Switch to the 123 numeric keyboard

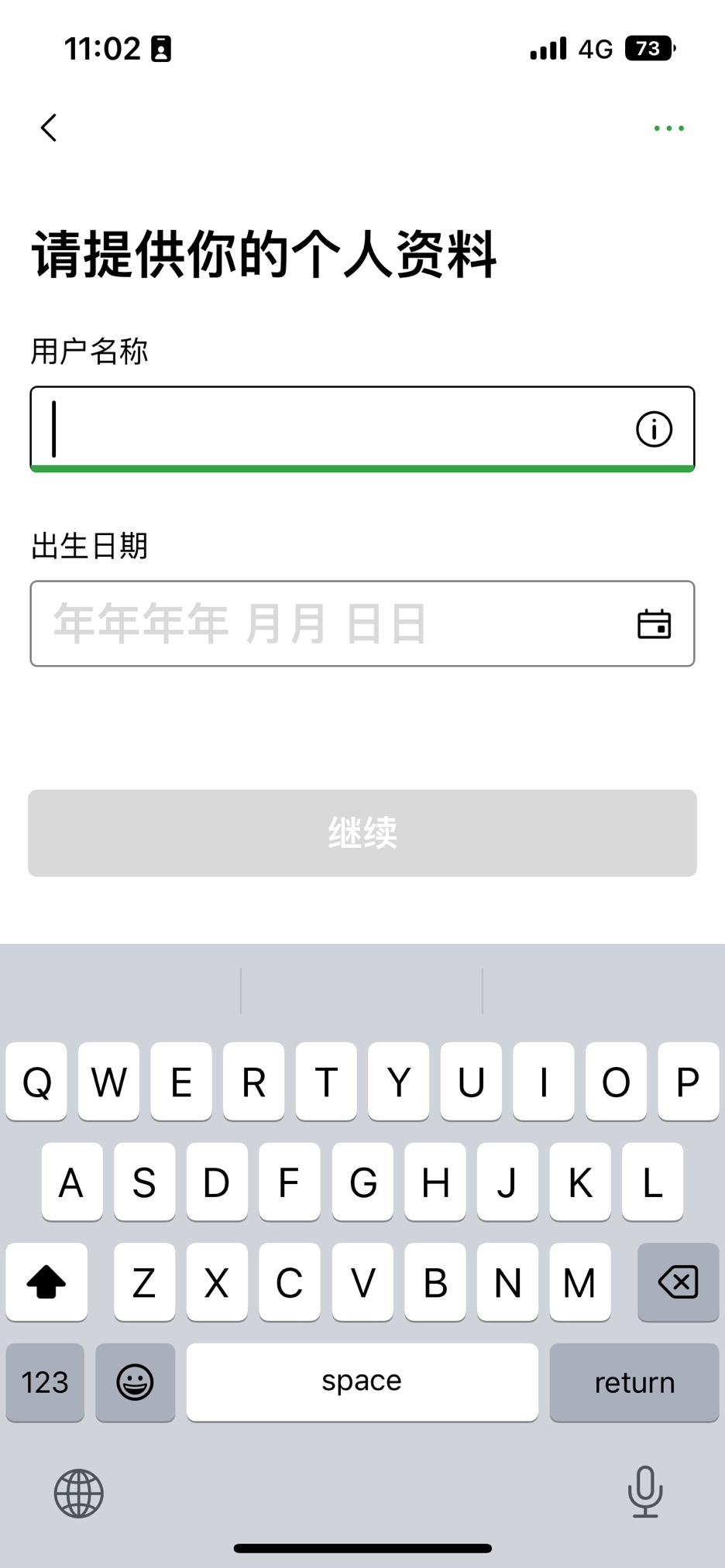(x=45, y=1382)
